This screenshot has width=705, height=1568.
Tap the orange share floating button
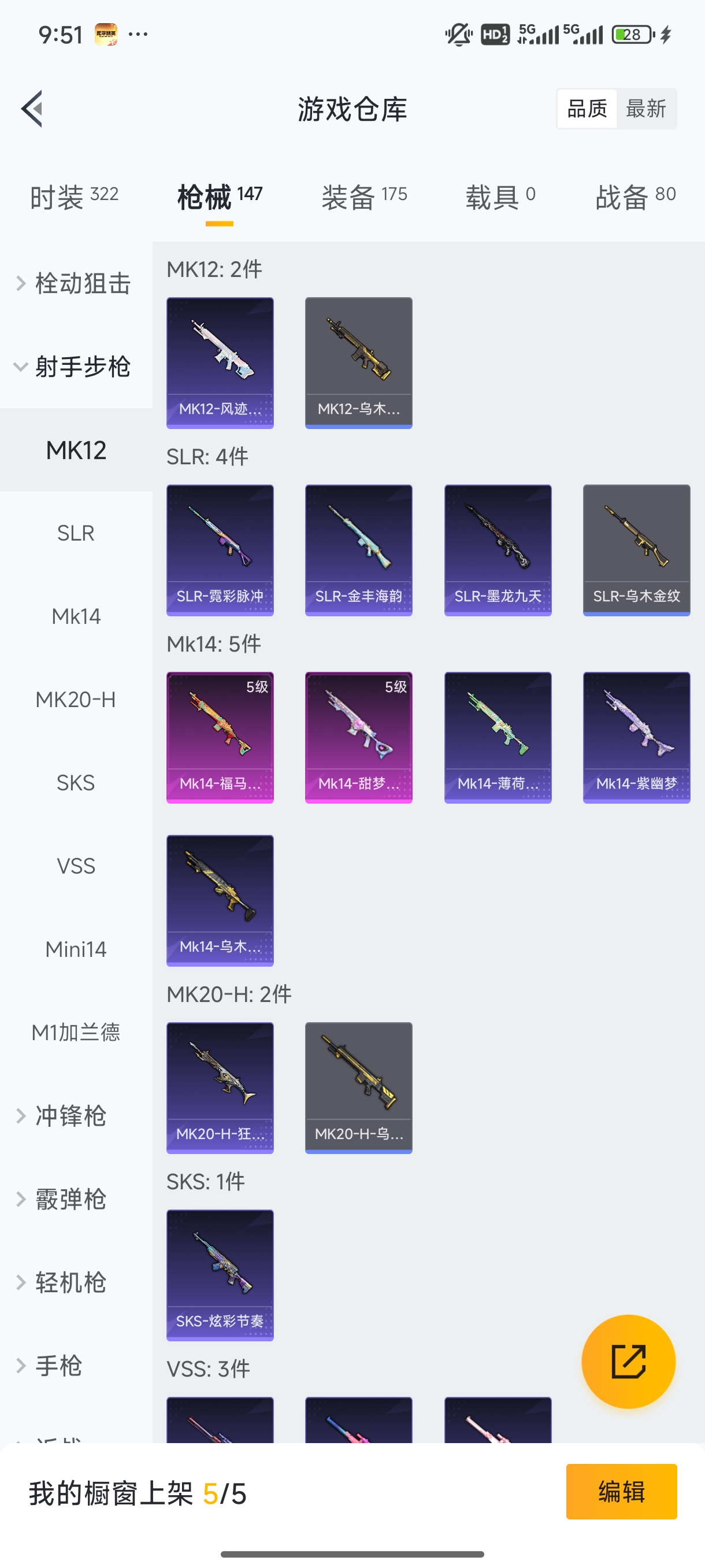coord(628,1361)
